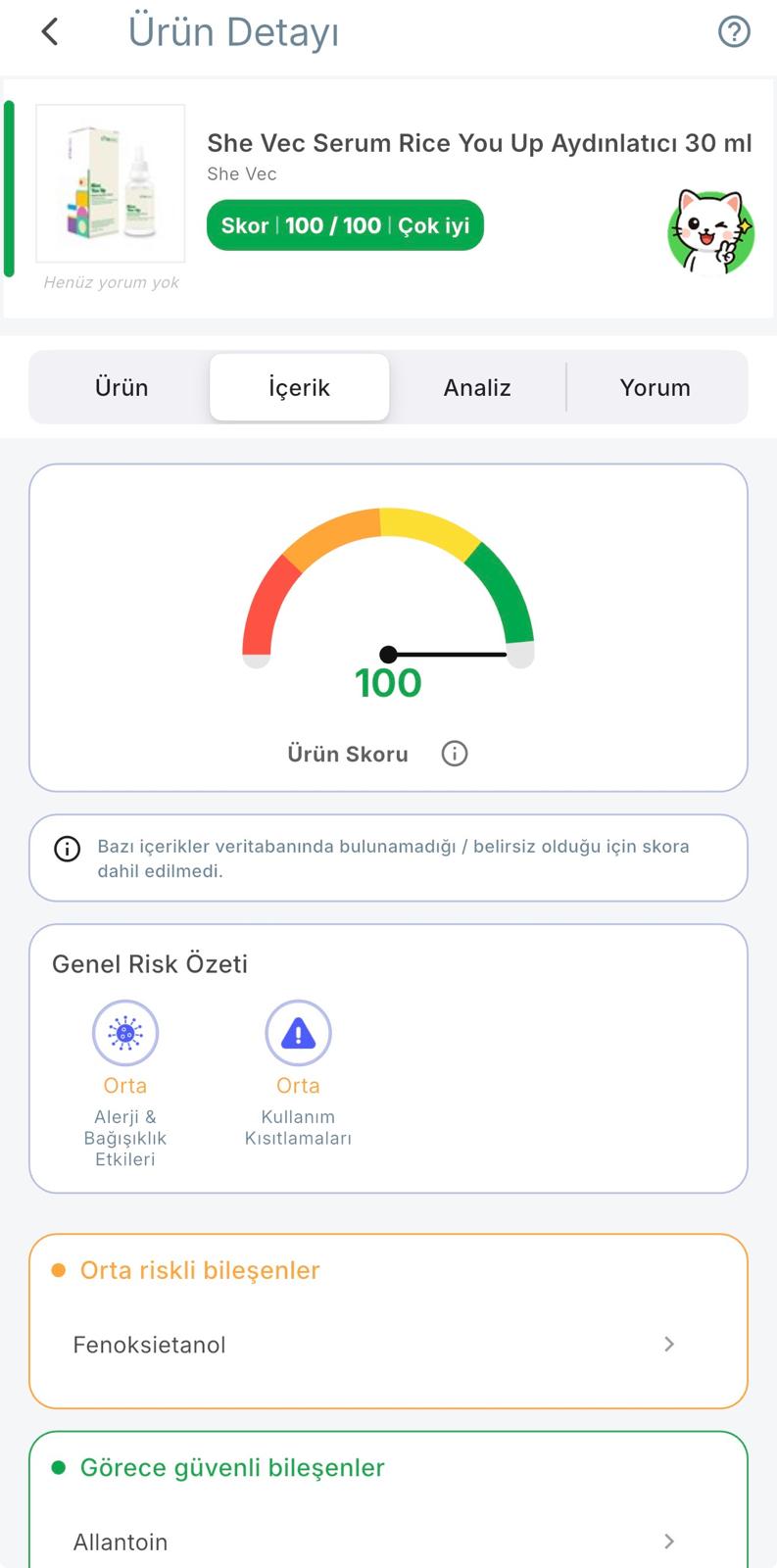Tap the info icon next to Ürün Skoru
Viewport: 777px width, 1568px height.
455,754
